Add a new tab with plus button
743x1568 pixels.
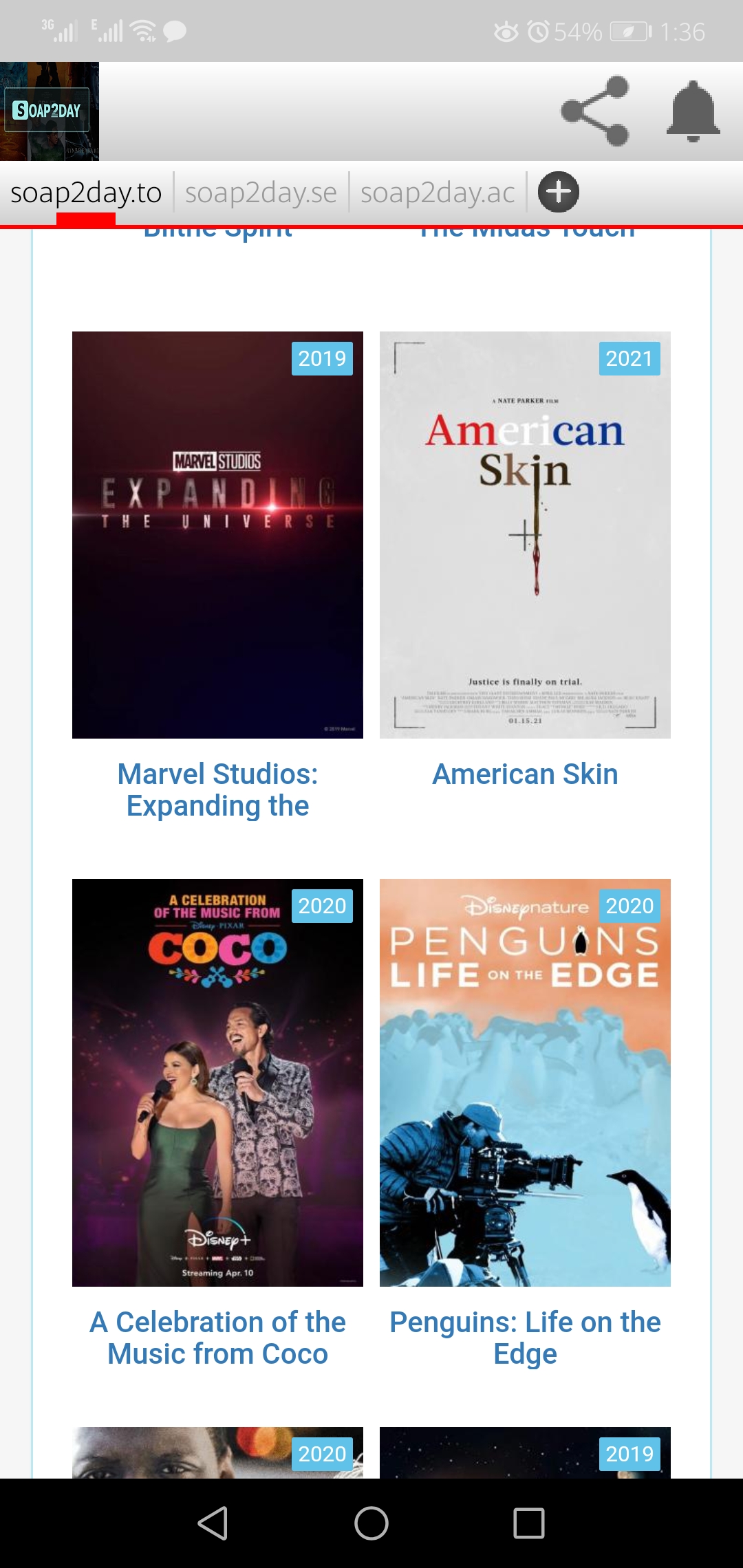558,192
